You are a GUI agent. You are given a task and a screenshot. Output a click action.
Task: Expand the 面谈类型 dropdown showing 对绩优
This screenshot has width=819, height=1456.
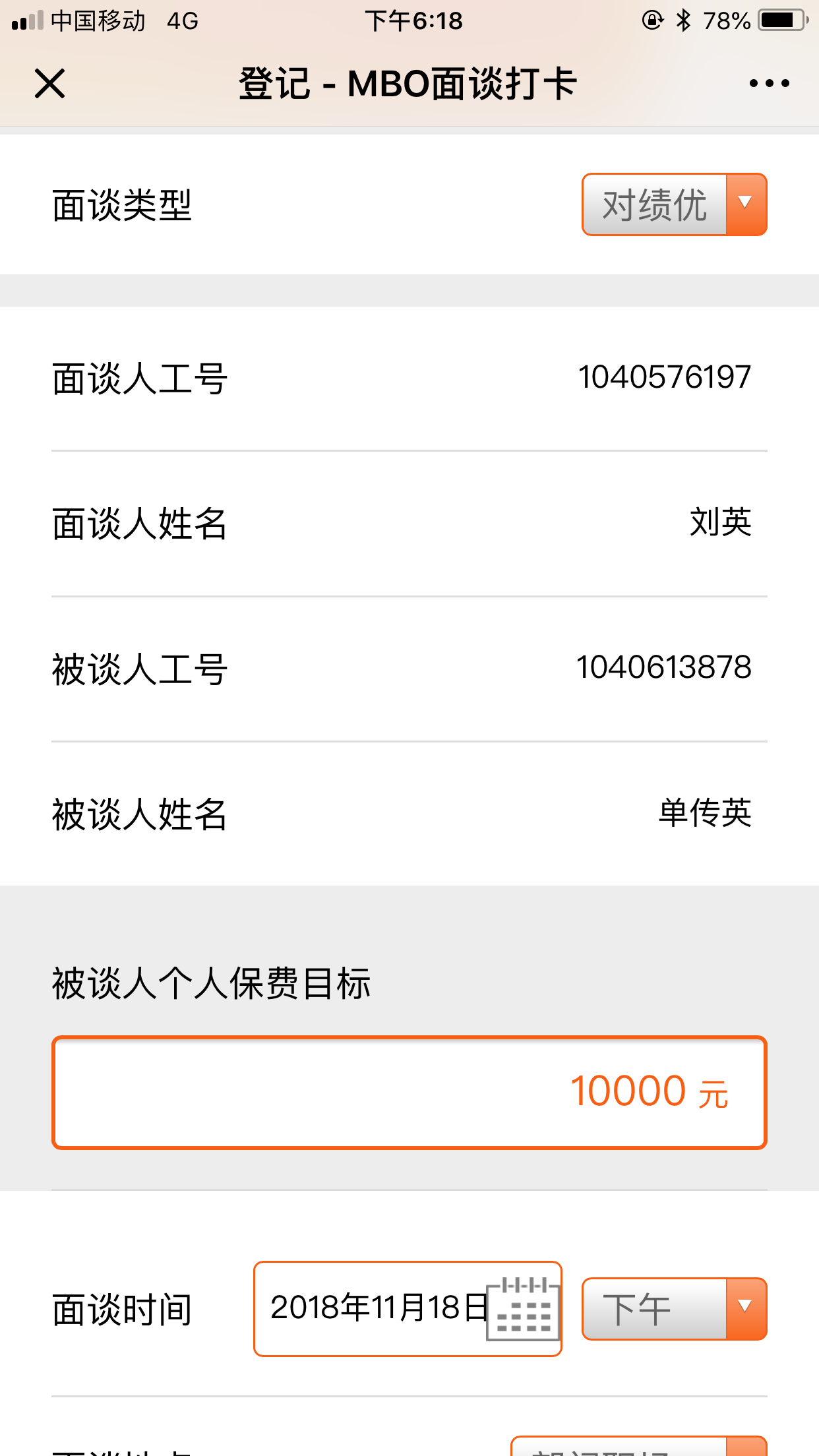click(x=674, y=204)
